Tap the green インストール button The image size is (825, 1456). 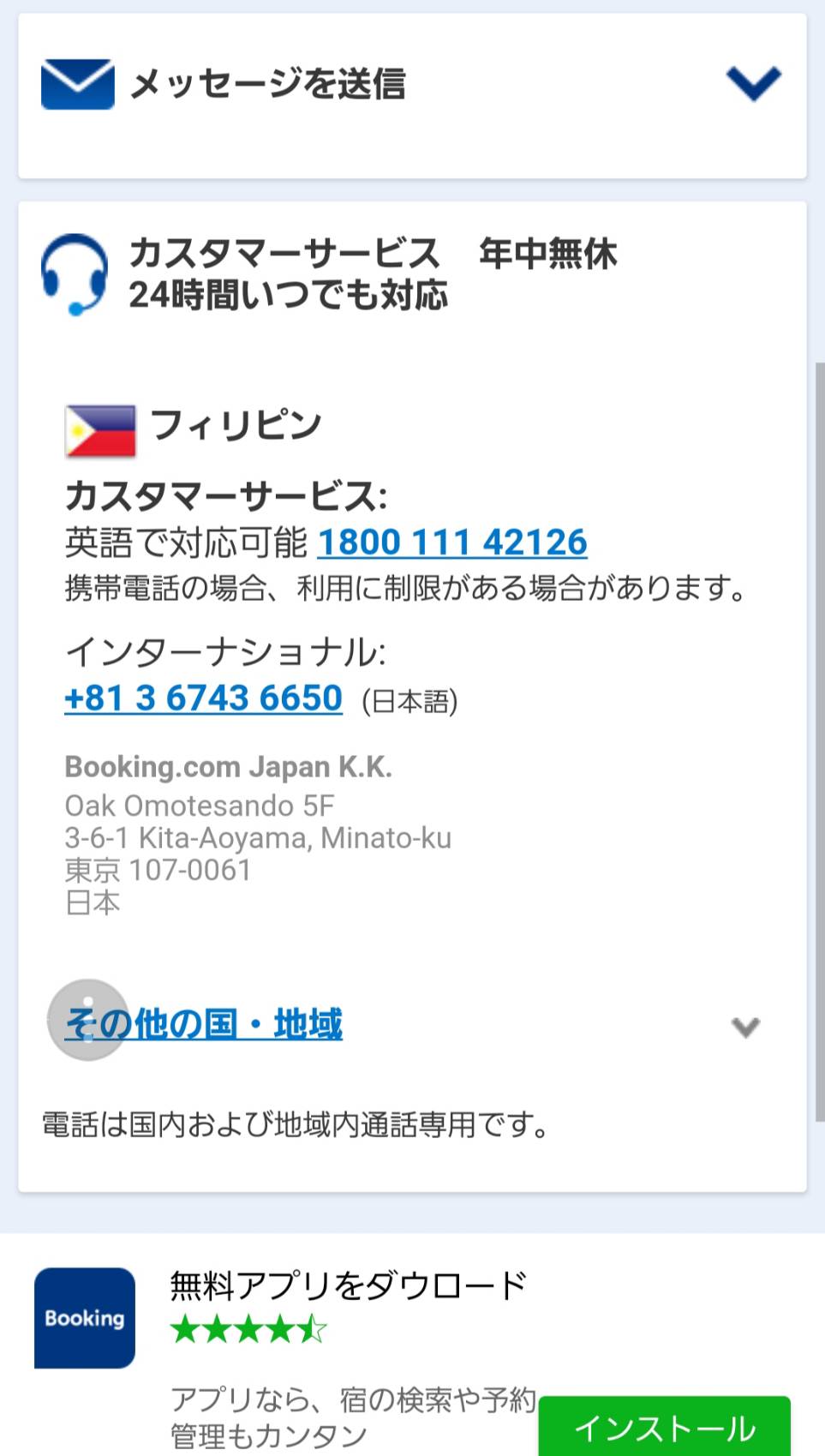pos(665,1428)
